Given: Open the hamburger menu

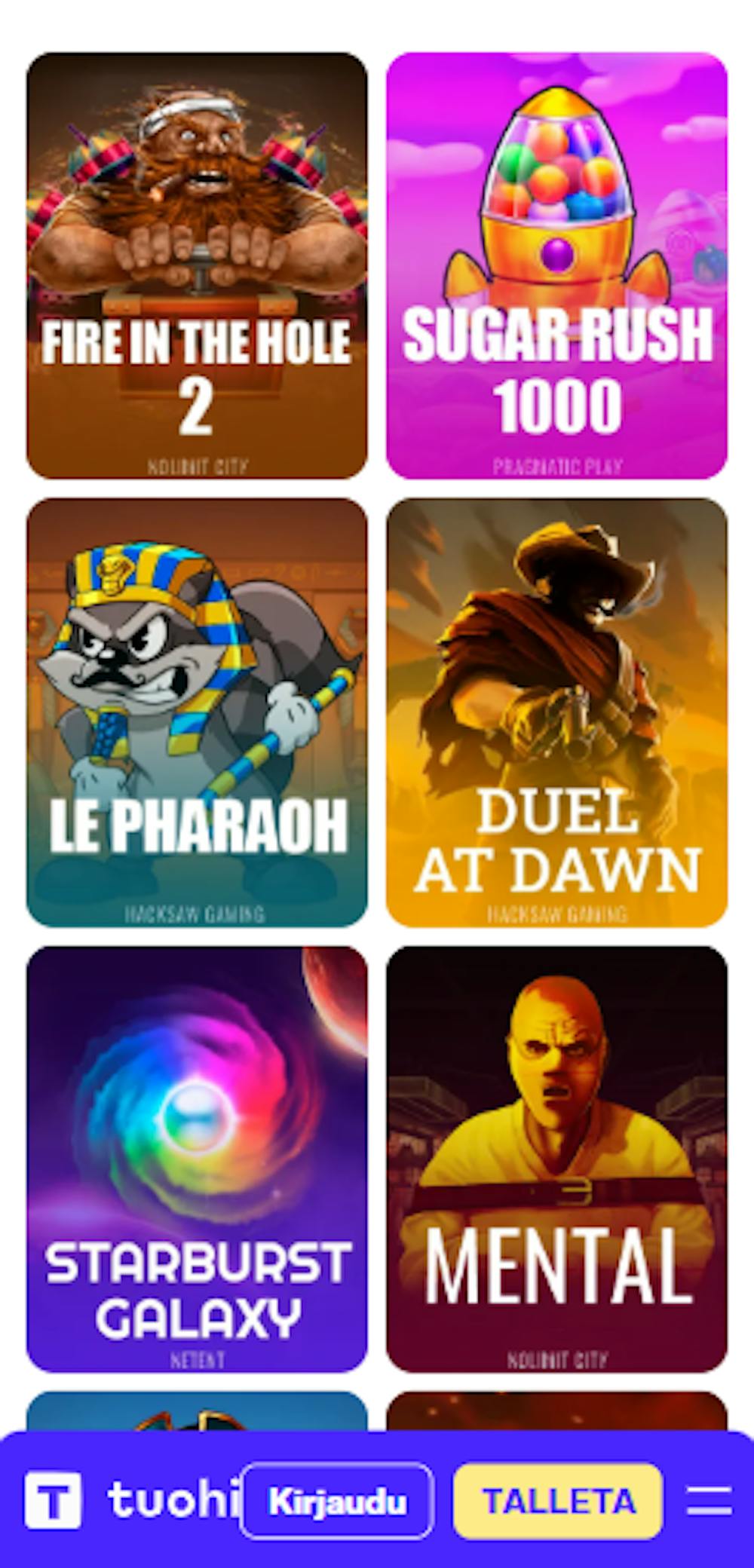Looking at the screenshot, I should pos(709,1500).
